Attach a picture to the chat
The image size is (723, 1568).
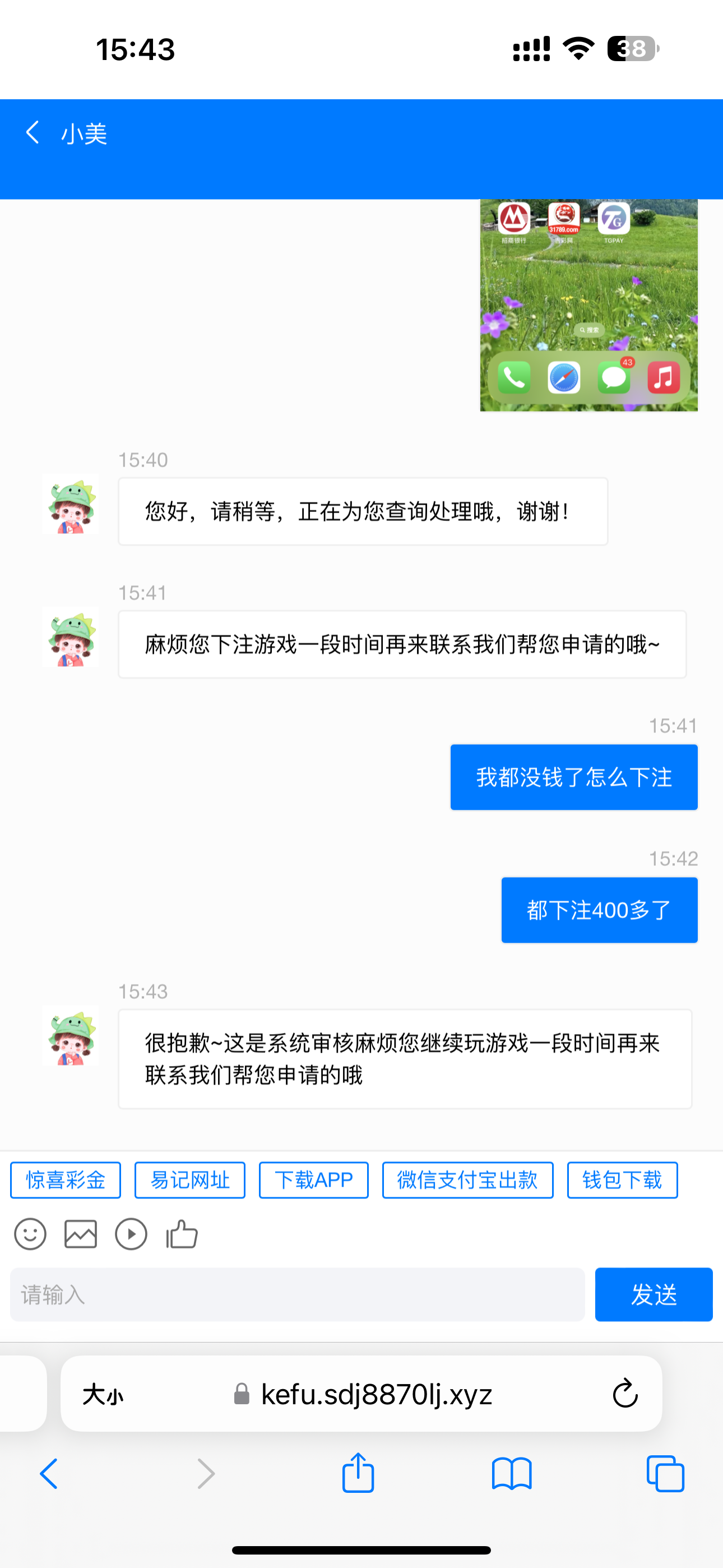click(81, 1234)
